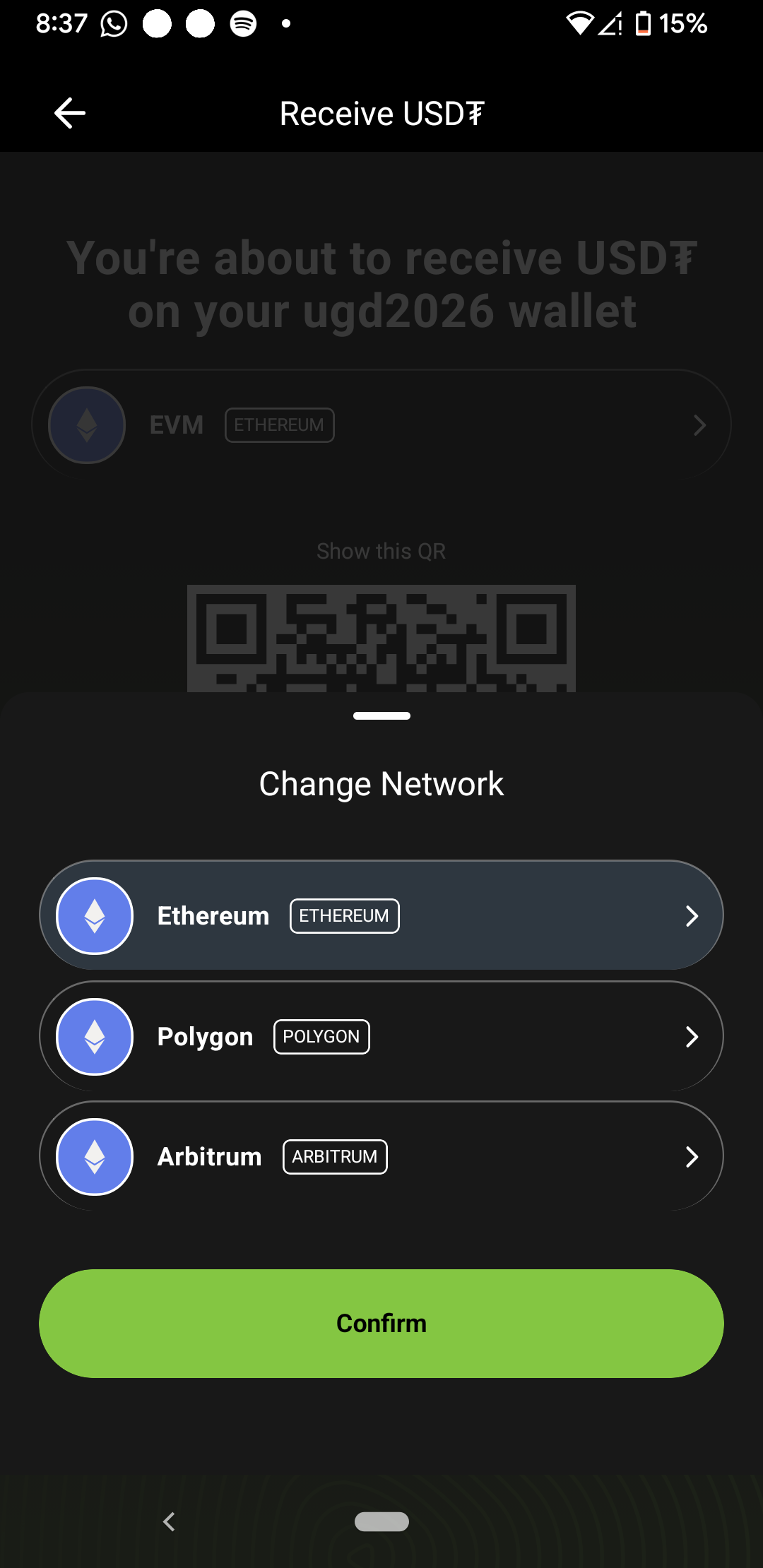Tap the system home pill

(x=381, y=1521)
